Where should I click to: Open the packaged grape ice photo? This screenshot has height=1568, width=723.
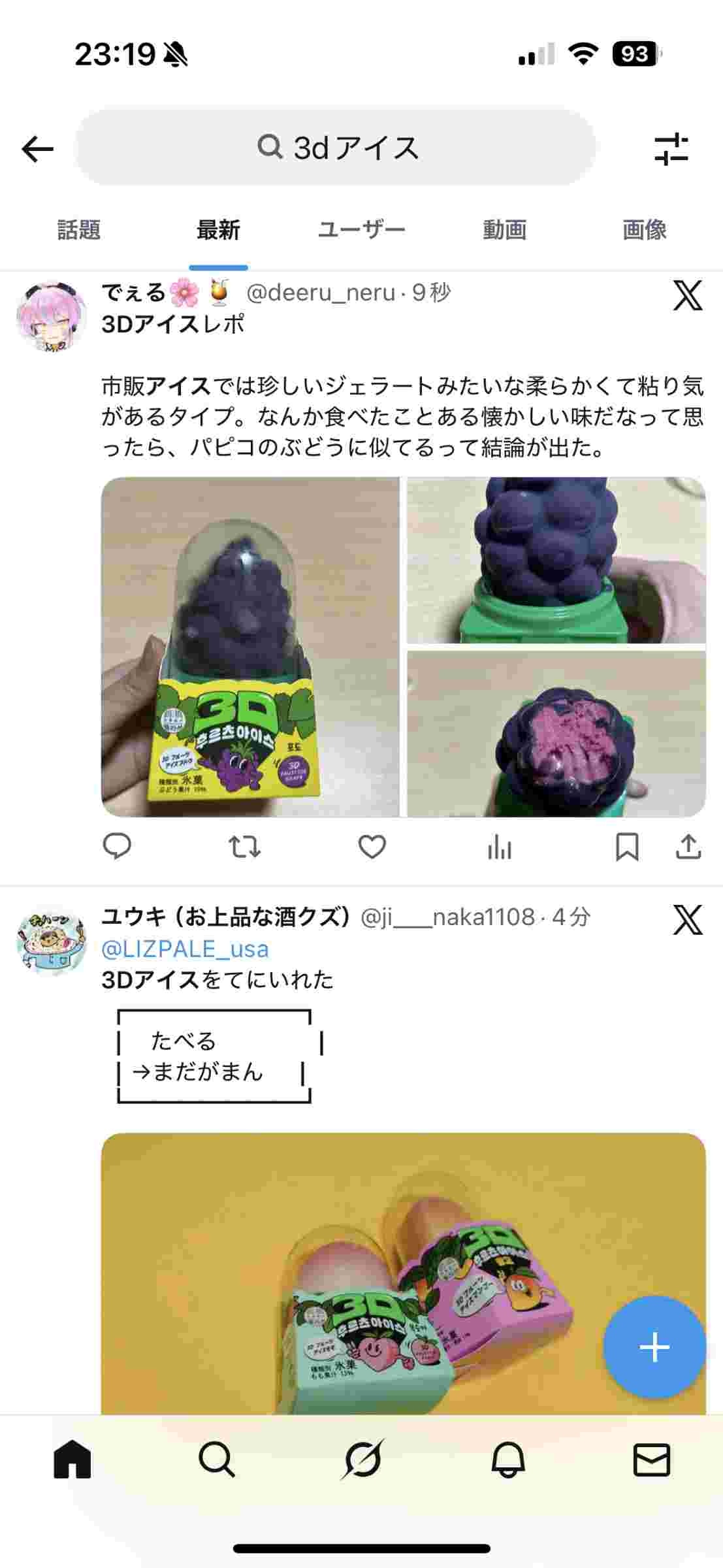[x=250, y=647]
